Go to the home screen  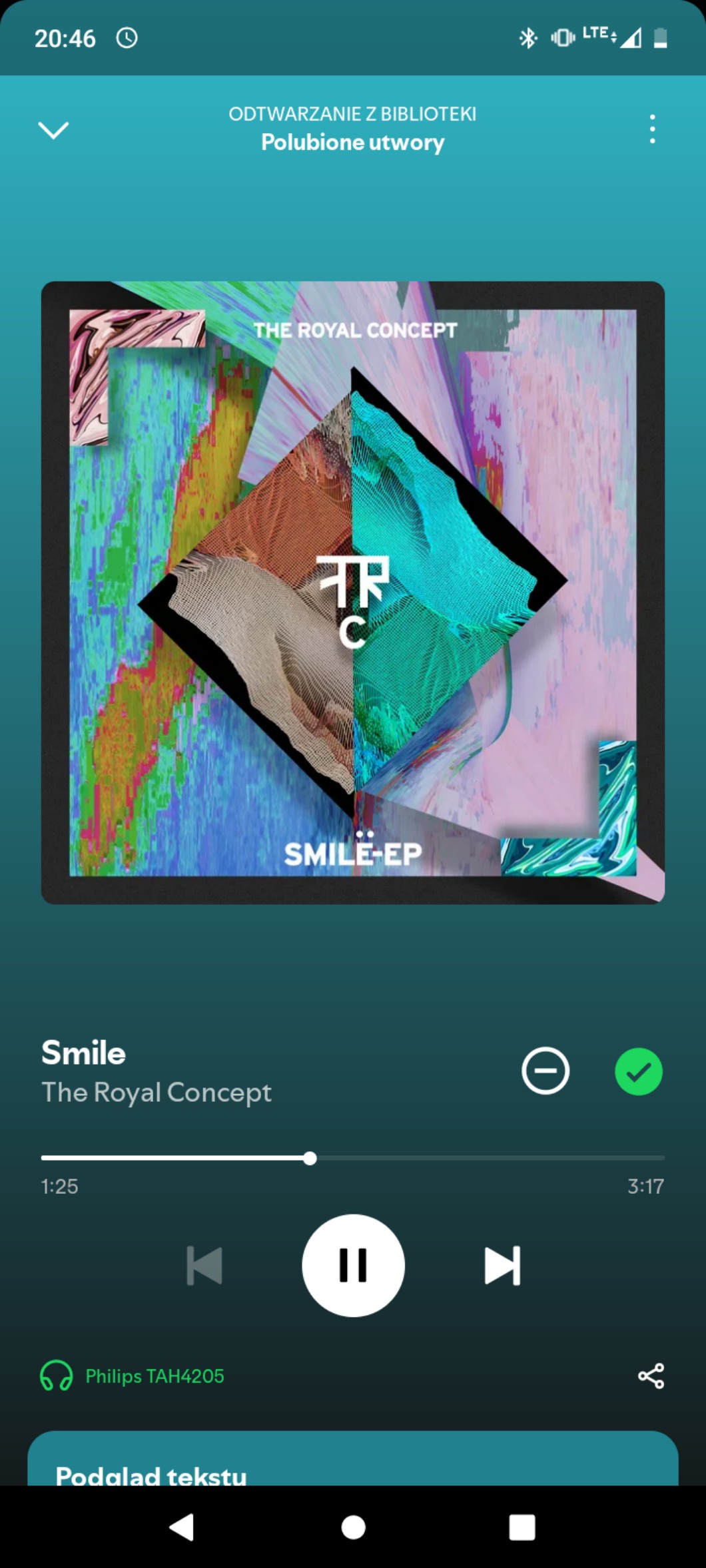[x=353, y=1527]
